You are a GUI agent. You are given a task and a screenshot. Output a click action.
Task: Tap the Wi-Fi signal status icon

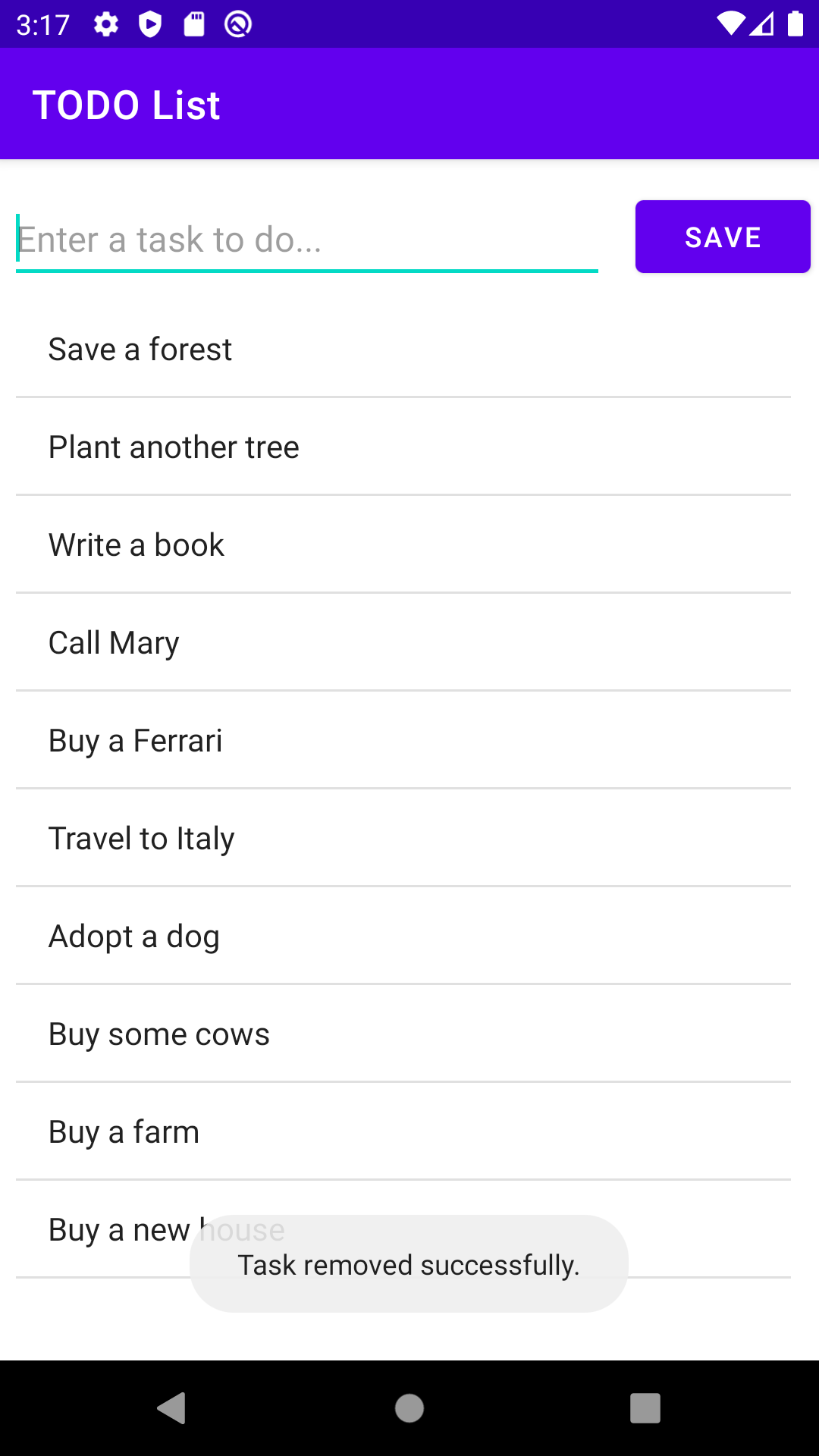coord(730,24)
